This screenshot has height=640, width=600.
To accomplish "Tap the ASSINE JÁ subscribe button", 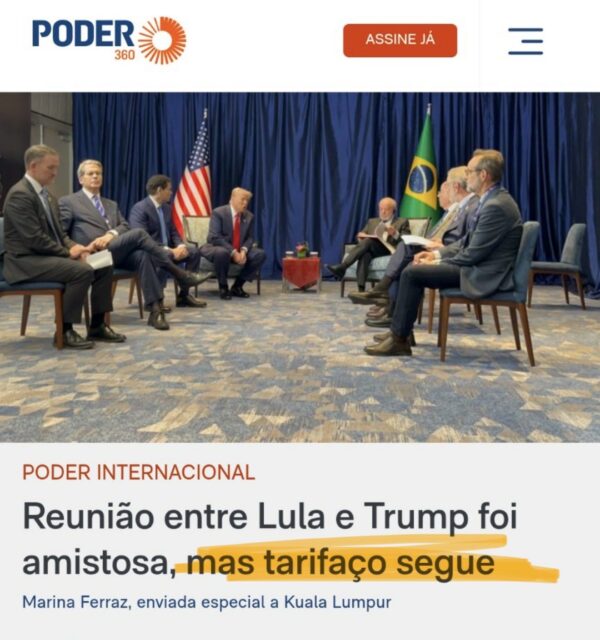I will (x=400, y=40).
